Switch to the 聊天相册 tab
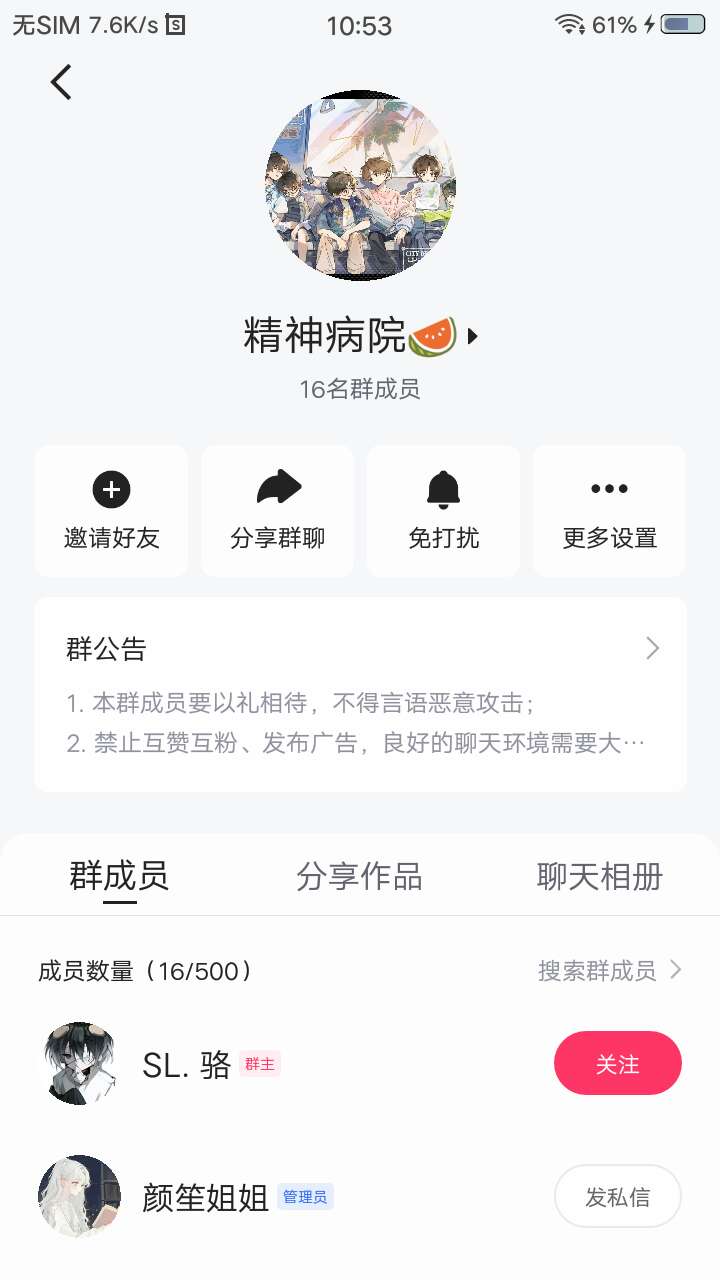Image resolution: width=720 pixels, height=1280 pixels. coord(599,876)
